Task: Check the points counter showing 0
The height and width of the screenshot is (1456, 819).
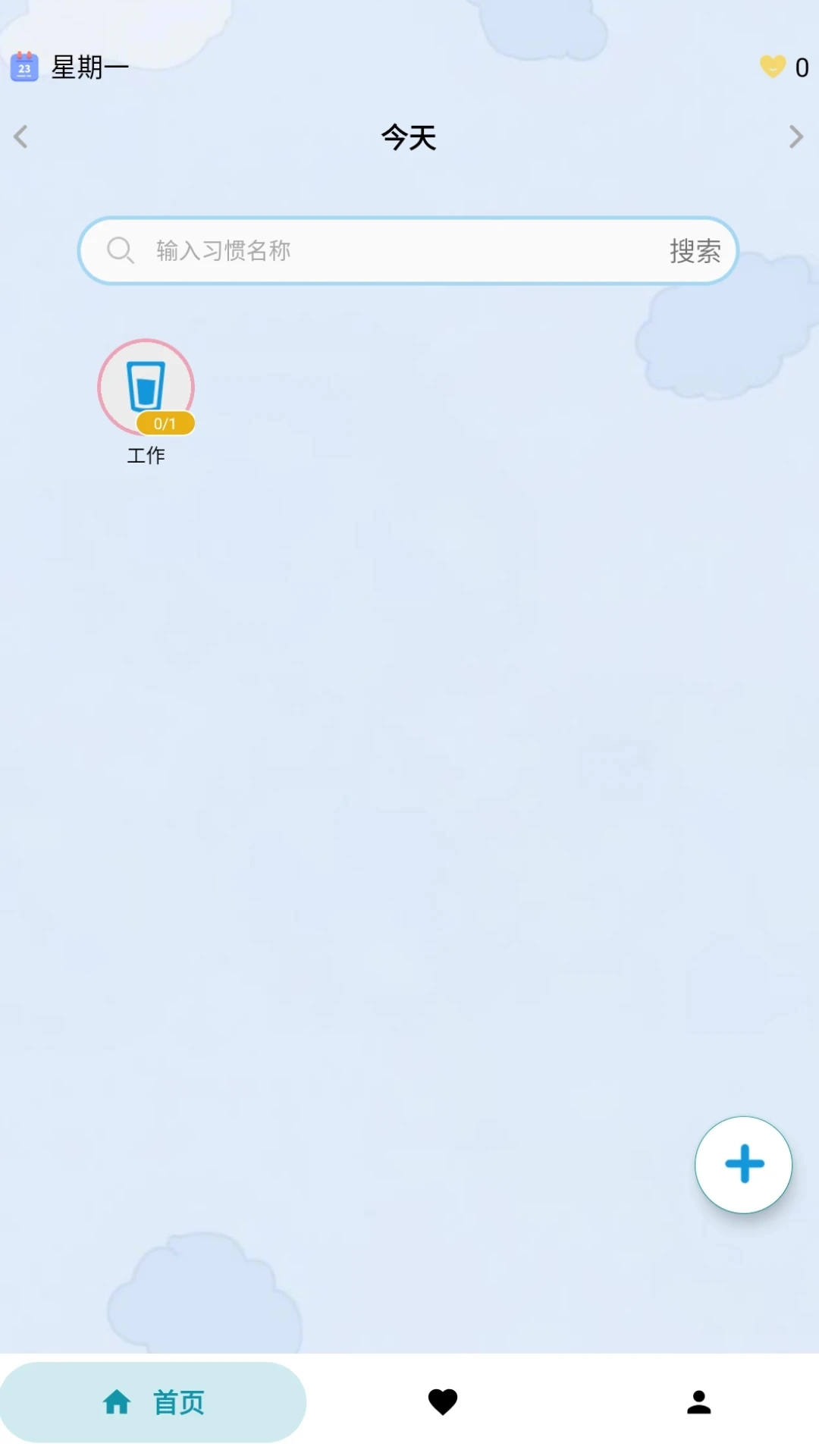Action: (x=802, y=68)
